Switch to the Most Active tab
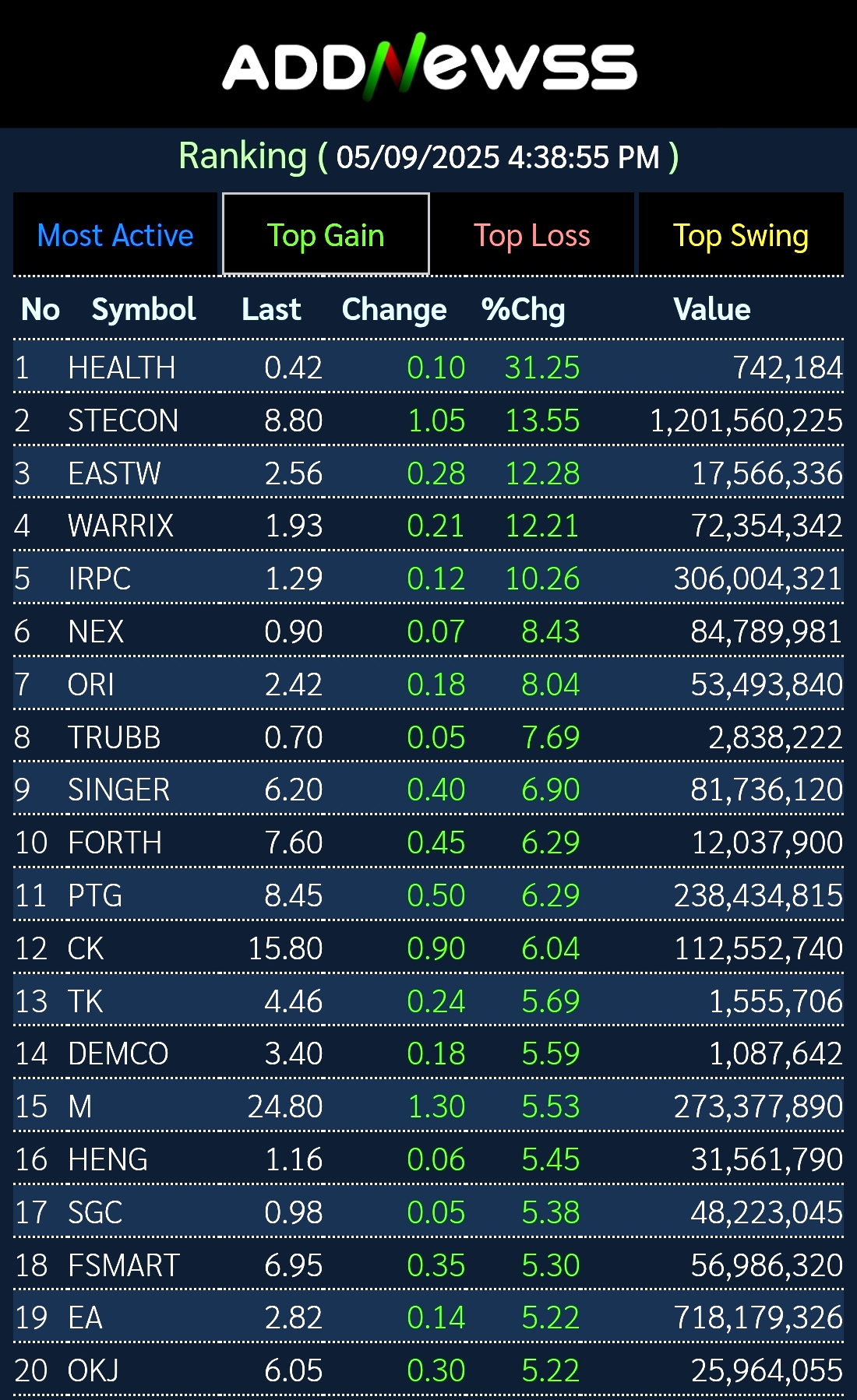The height and width of the screenshot is (1400, 857). point(115,234)
